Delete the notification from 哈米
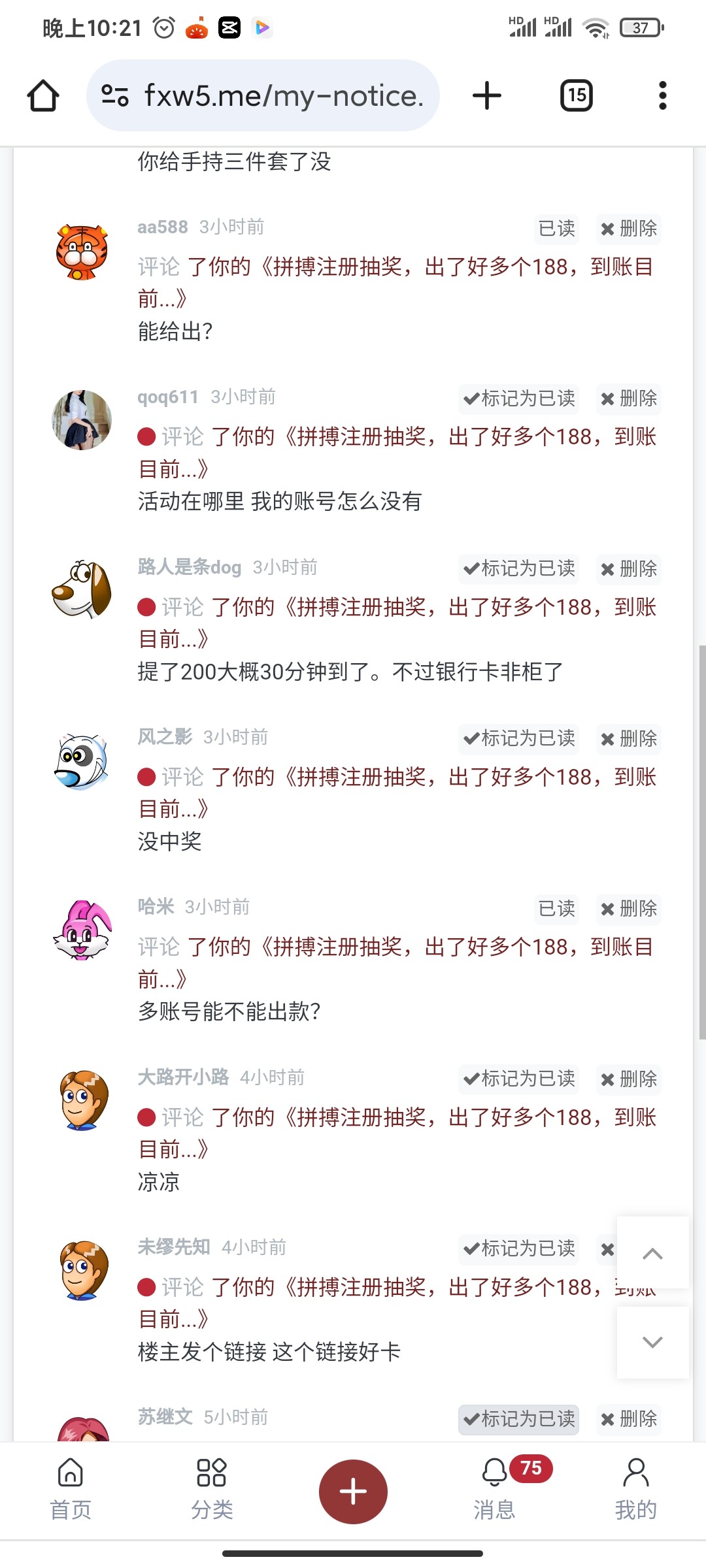This screenshot has height=1568, width=706. [x=629, y=909]
